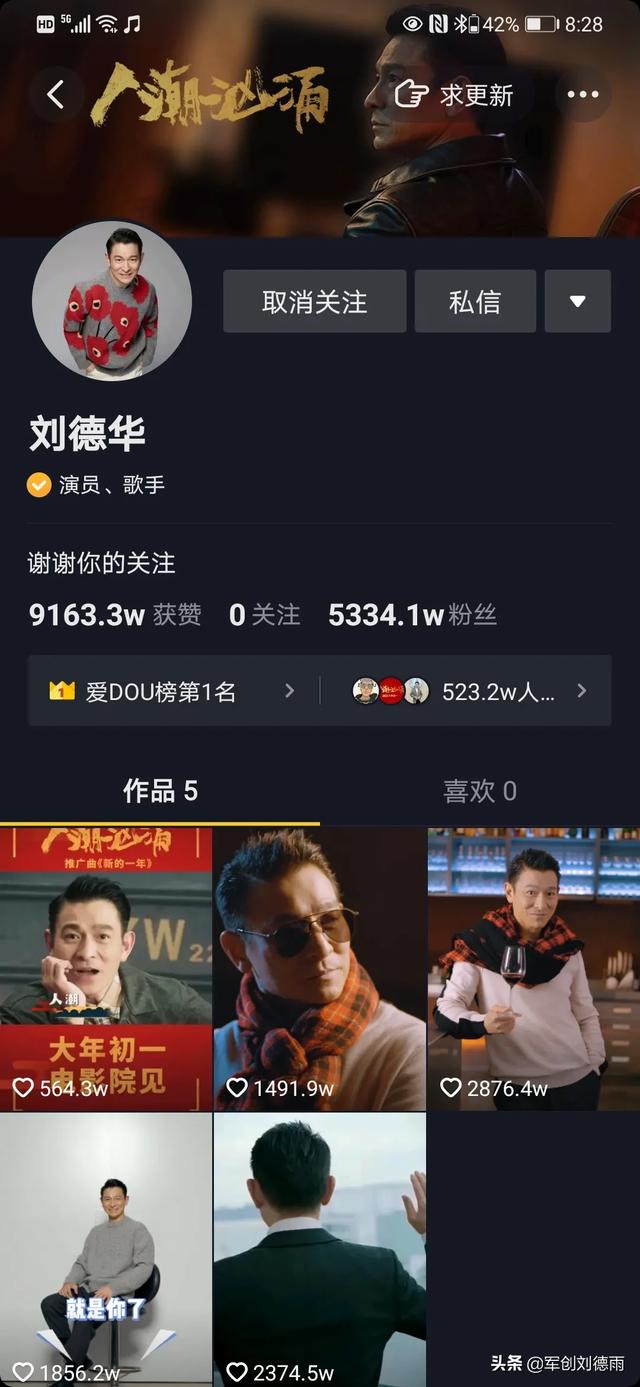Open the video with 2876.4w likes

point(534,968)
